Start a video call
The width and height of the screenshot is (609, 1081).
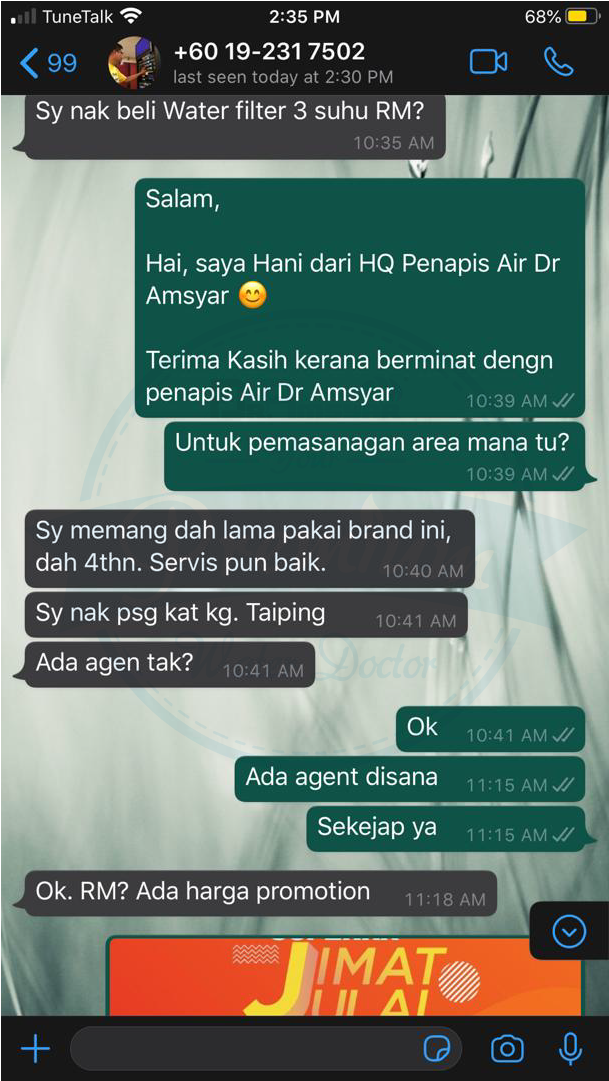[488, 62]
